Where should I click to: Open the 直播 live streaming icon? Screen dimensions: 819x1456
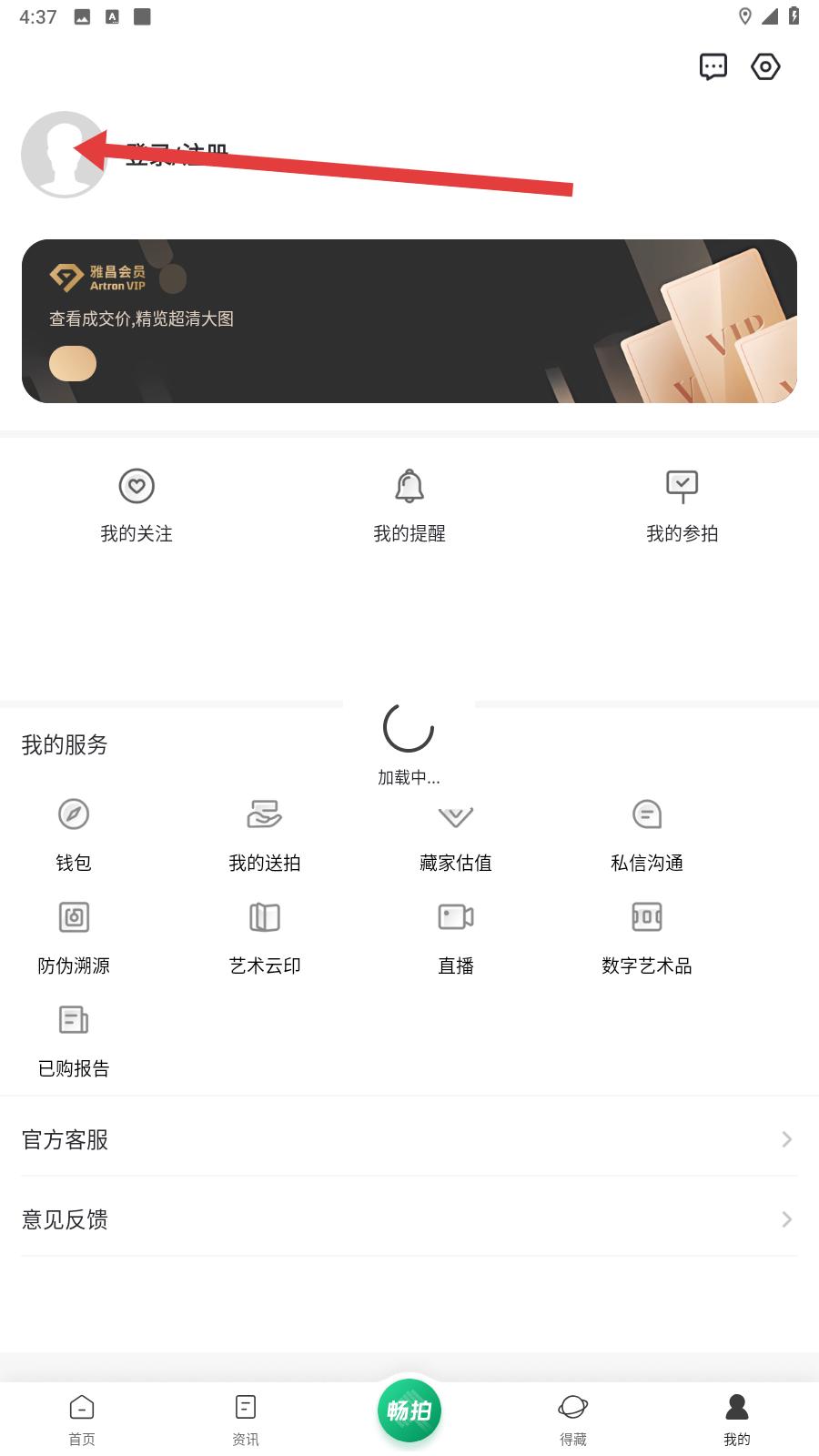tap(455, 935)
